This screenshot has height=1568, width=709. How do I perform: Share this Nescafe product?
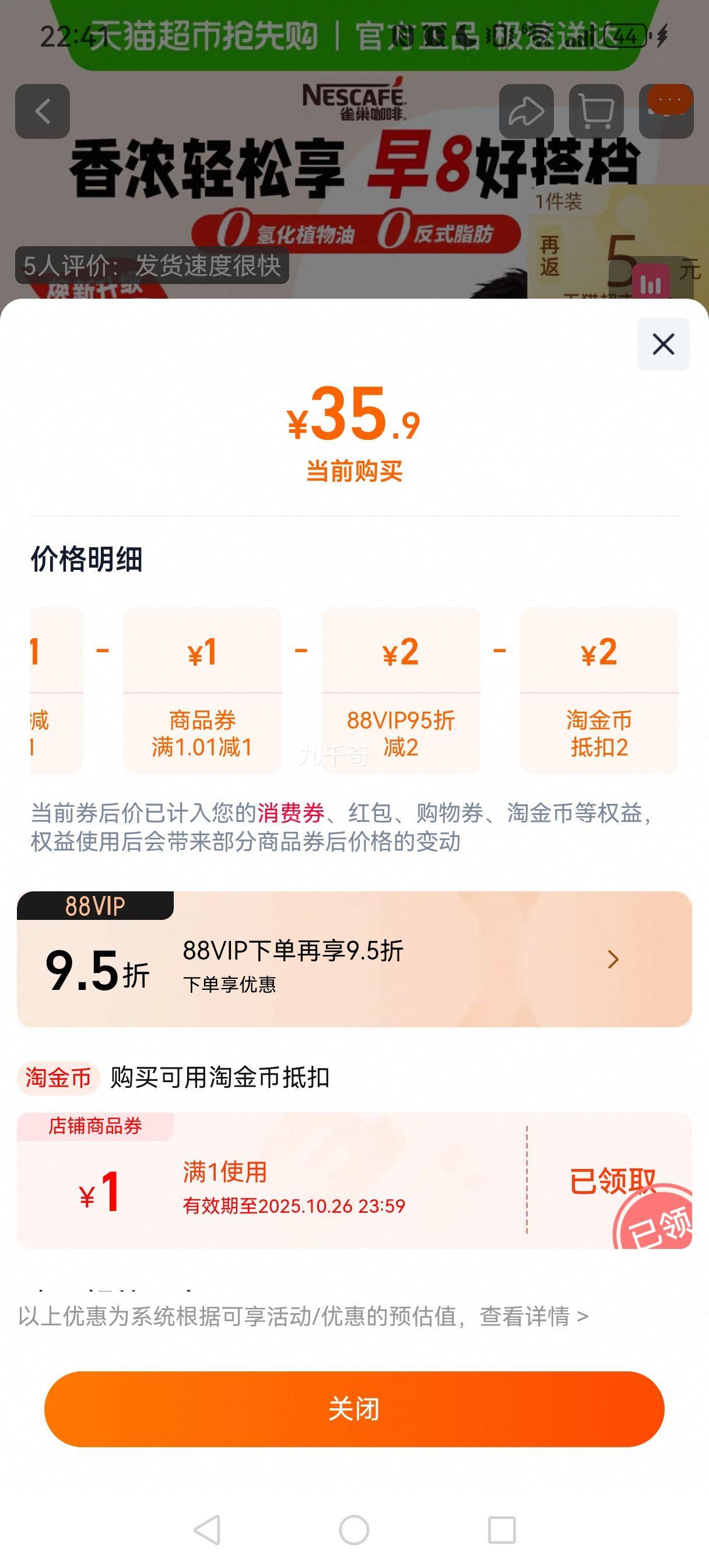[x=526, y=111]
